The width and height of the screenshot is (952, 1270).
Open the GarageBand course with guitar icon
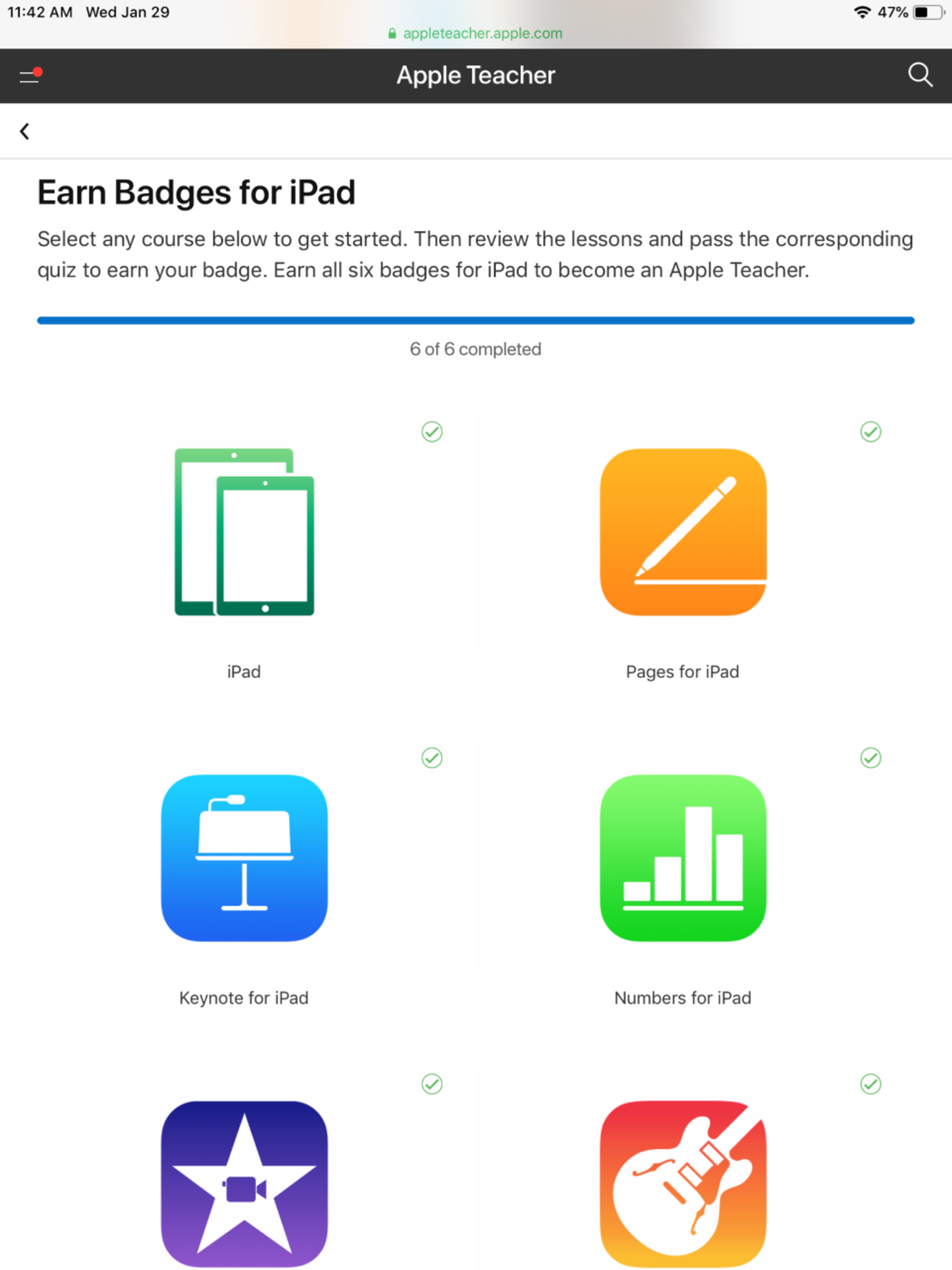coord(683,1183)
